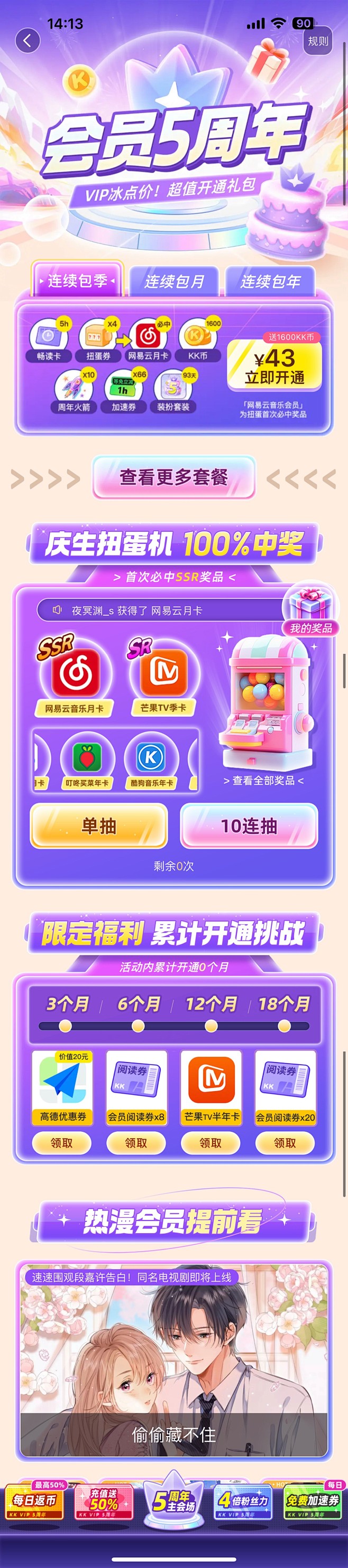Switch to the 连续包年 tab

270,281
